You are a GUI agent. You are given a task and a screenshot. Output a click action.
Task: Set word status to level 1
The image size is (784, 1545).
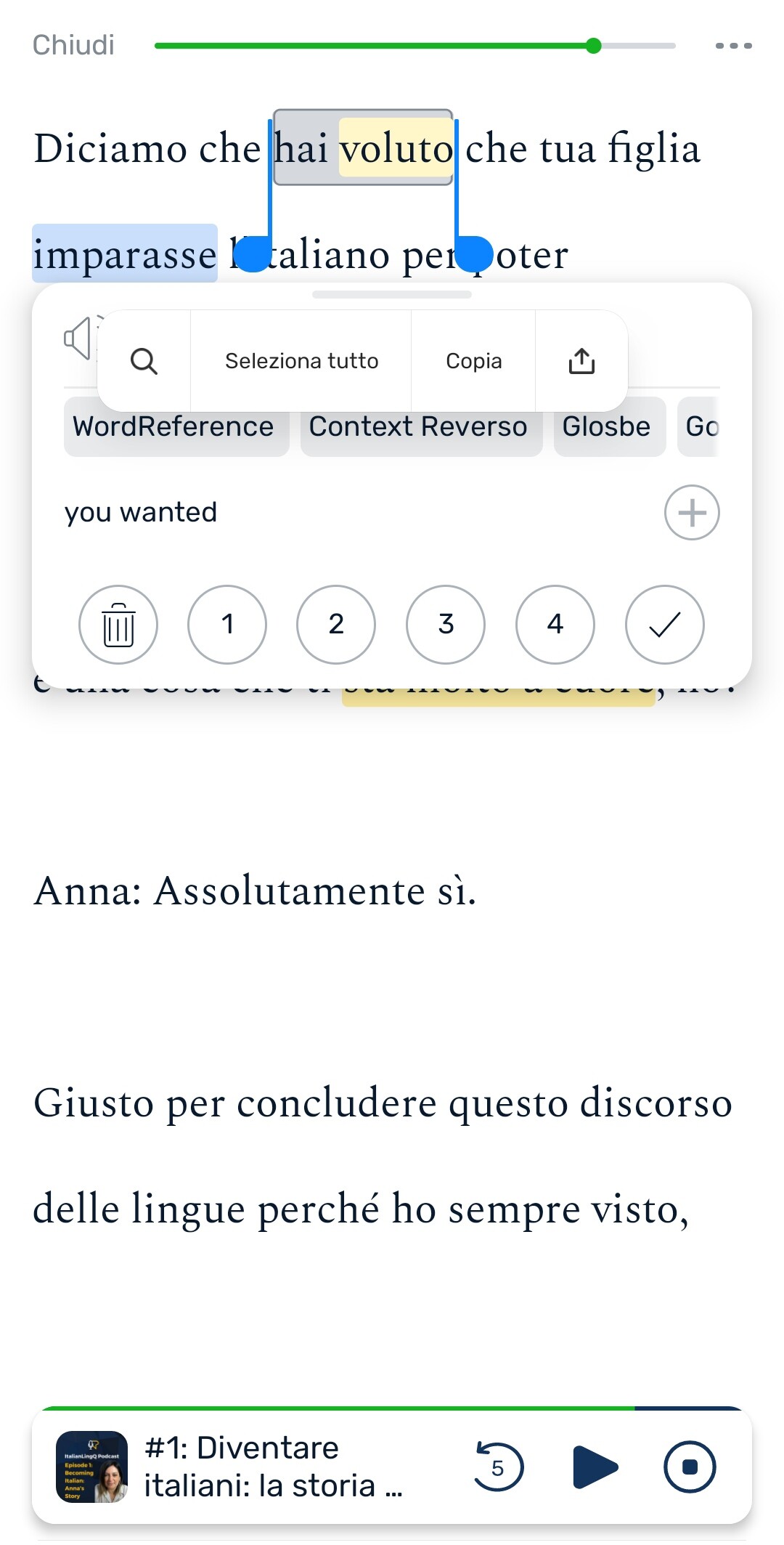pos(227,625)
